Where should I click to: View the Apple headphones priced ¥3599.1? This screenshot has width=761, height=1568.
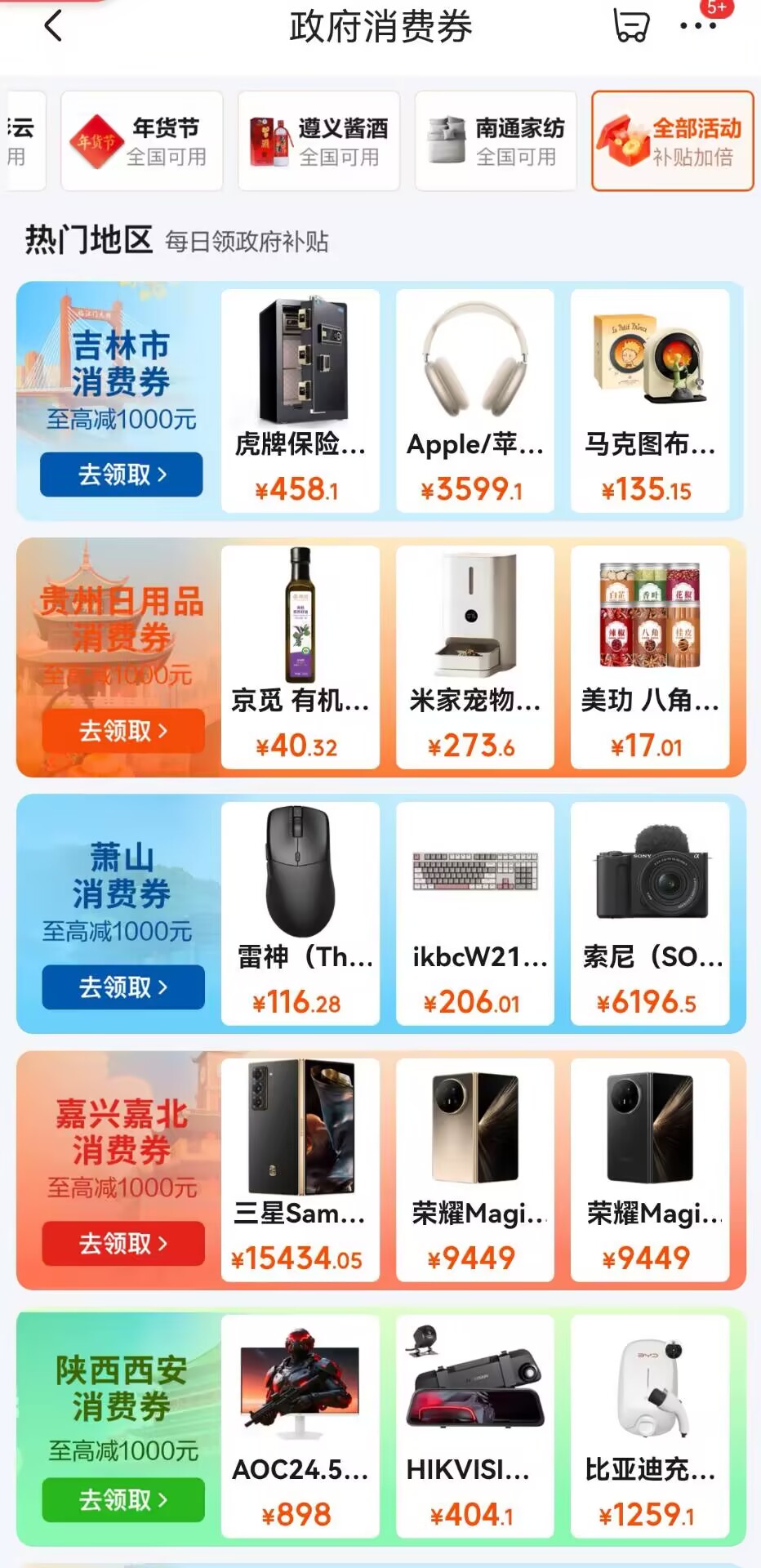[475, 401]
